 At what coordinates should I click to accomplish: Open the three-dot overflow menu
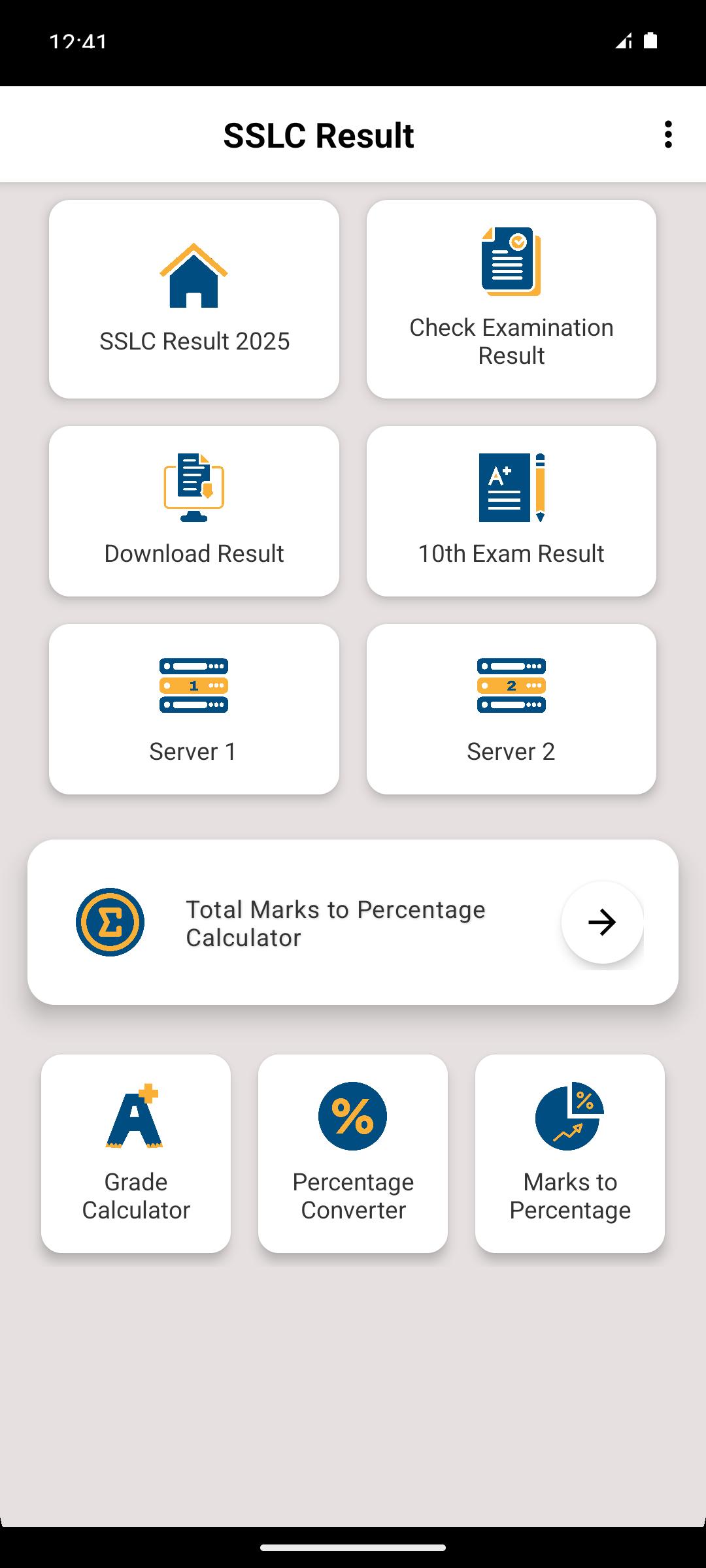tap(667, 135)
